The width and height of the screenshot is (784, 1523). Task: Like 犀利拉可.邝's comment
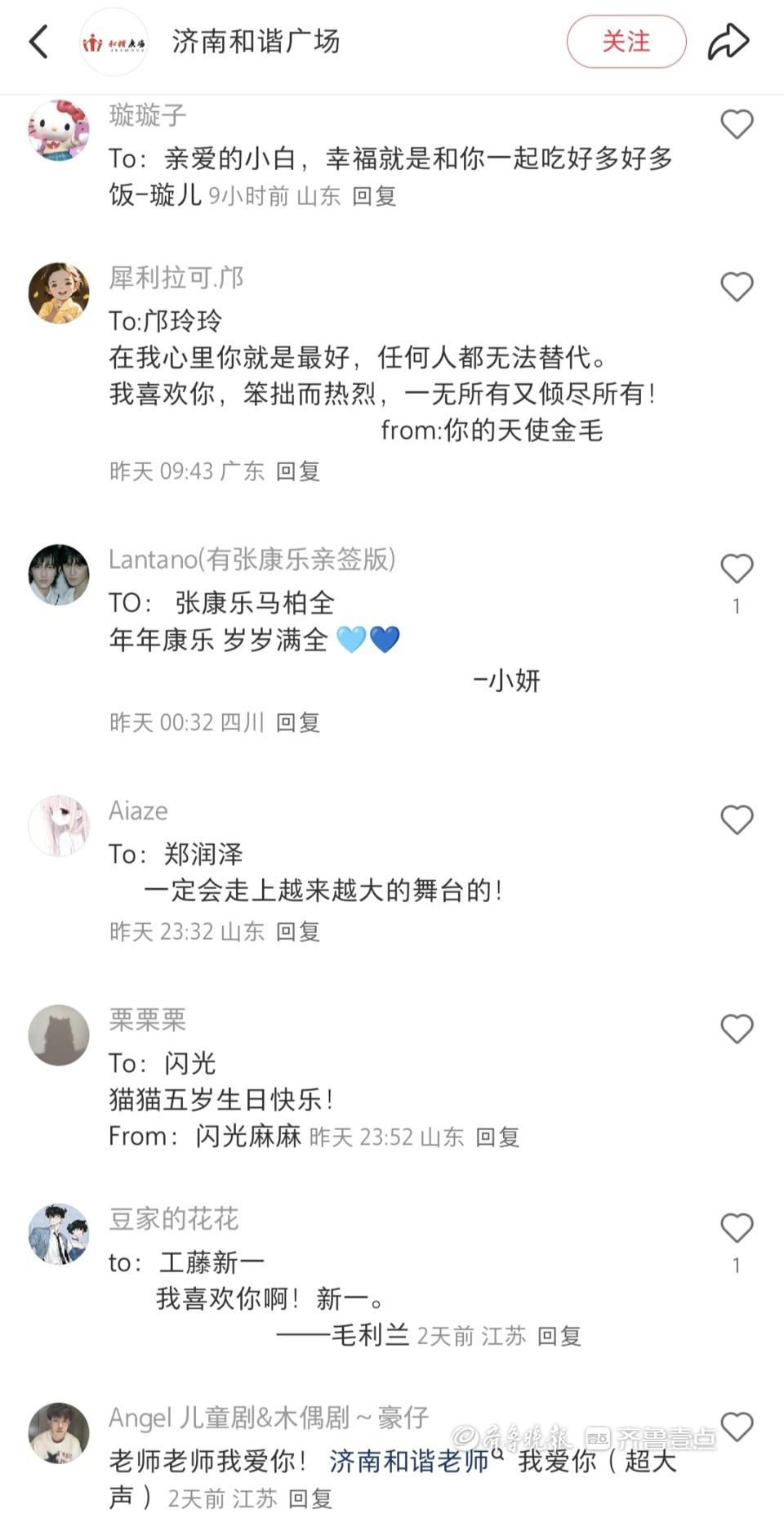pos(736,287)
